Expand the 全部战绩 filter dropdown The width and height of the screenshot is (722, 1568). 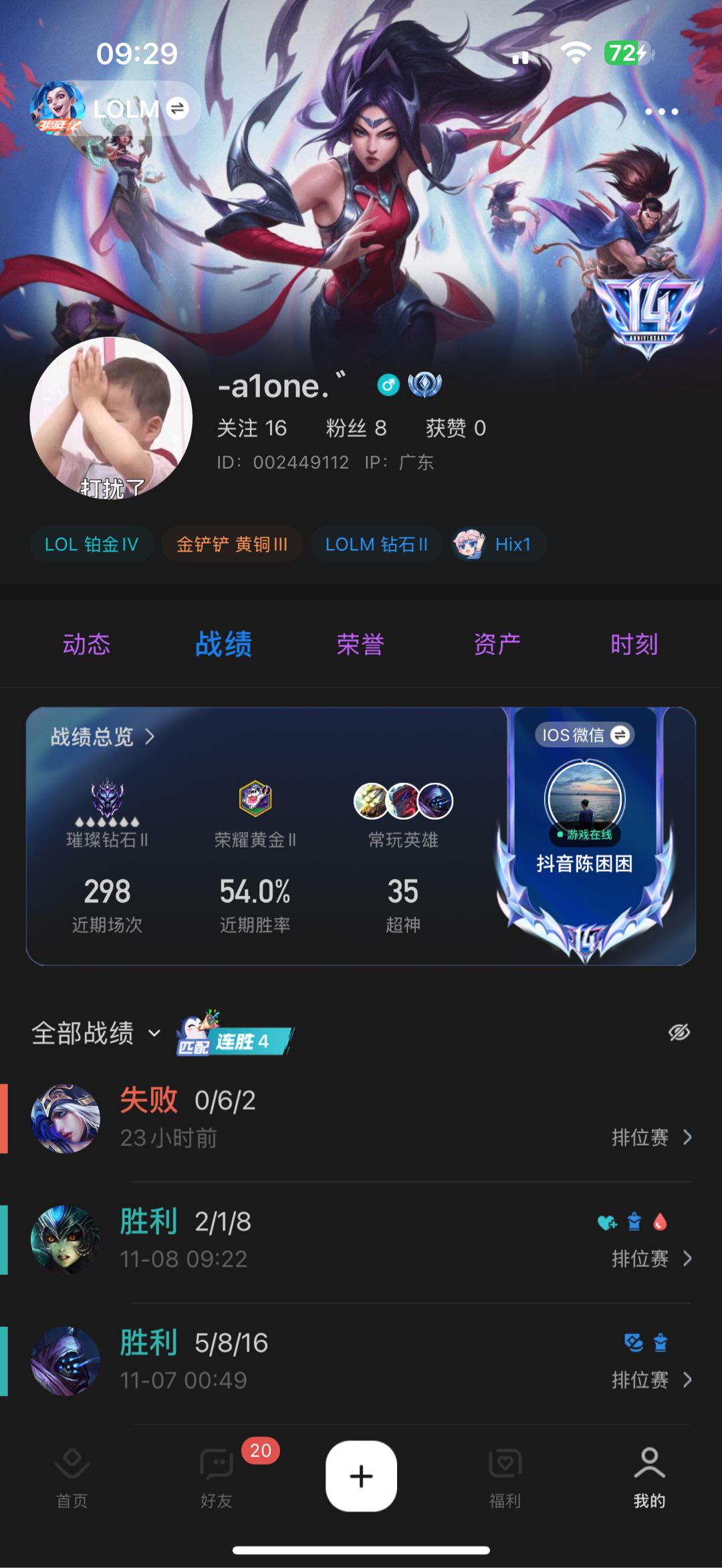pyautogui.click(x=97, y=1033)
